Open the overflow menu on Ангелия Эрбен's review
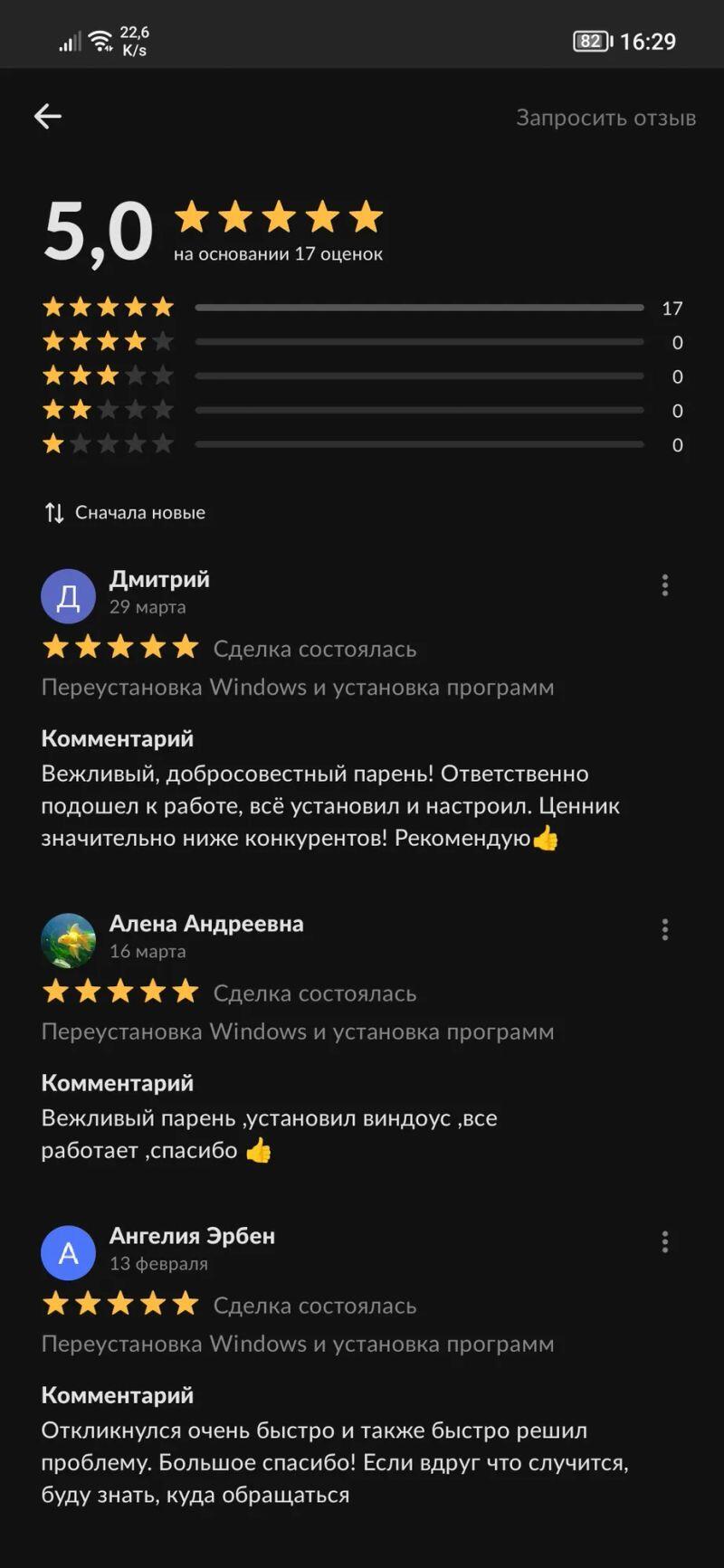Screen dimensions: 724x1568 coord(665,1241)
